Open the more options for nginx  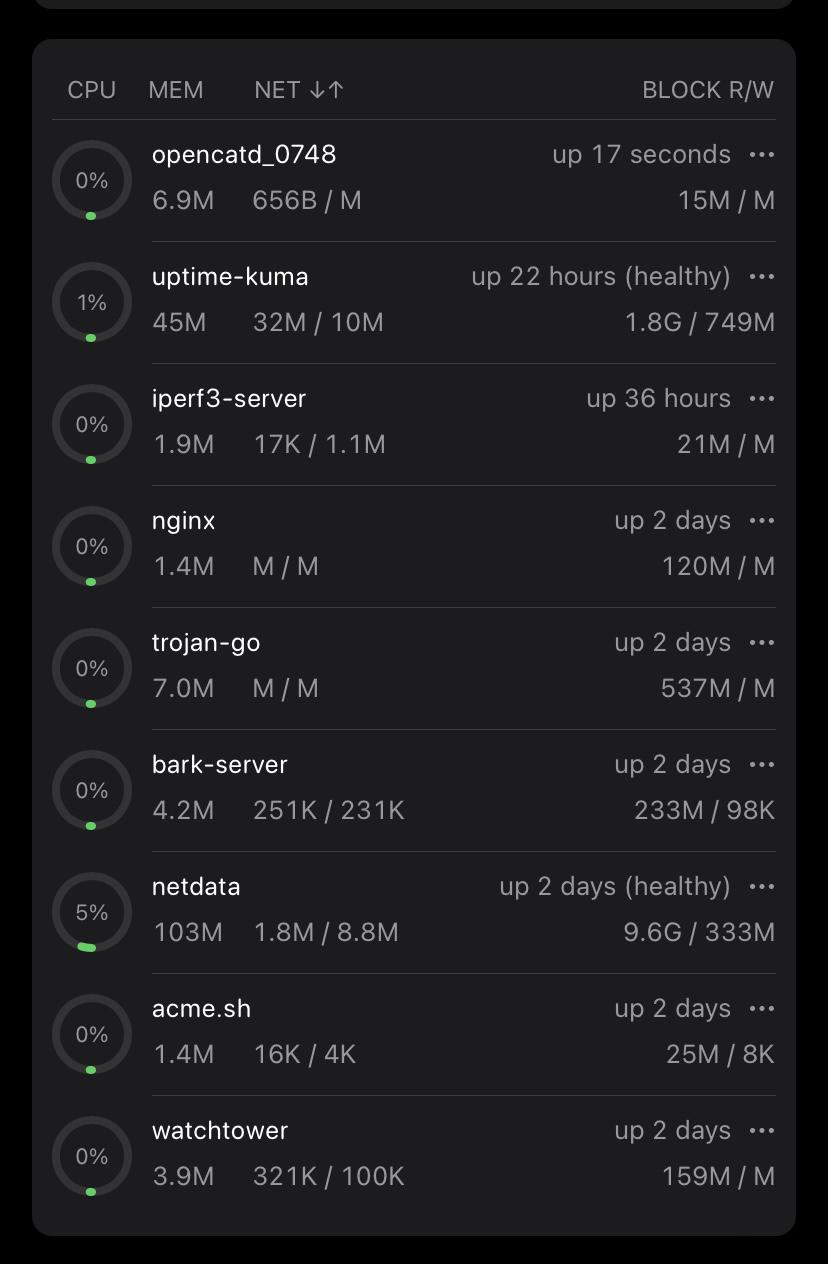(x=762, y=521)
